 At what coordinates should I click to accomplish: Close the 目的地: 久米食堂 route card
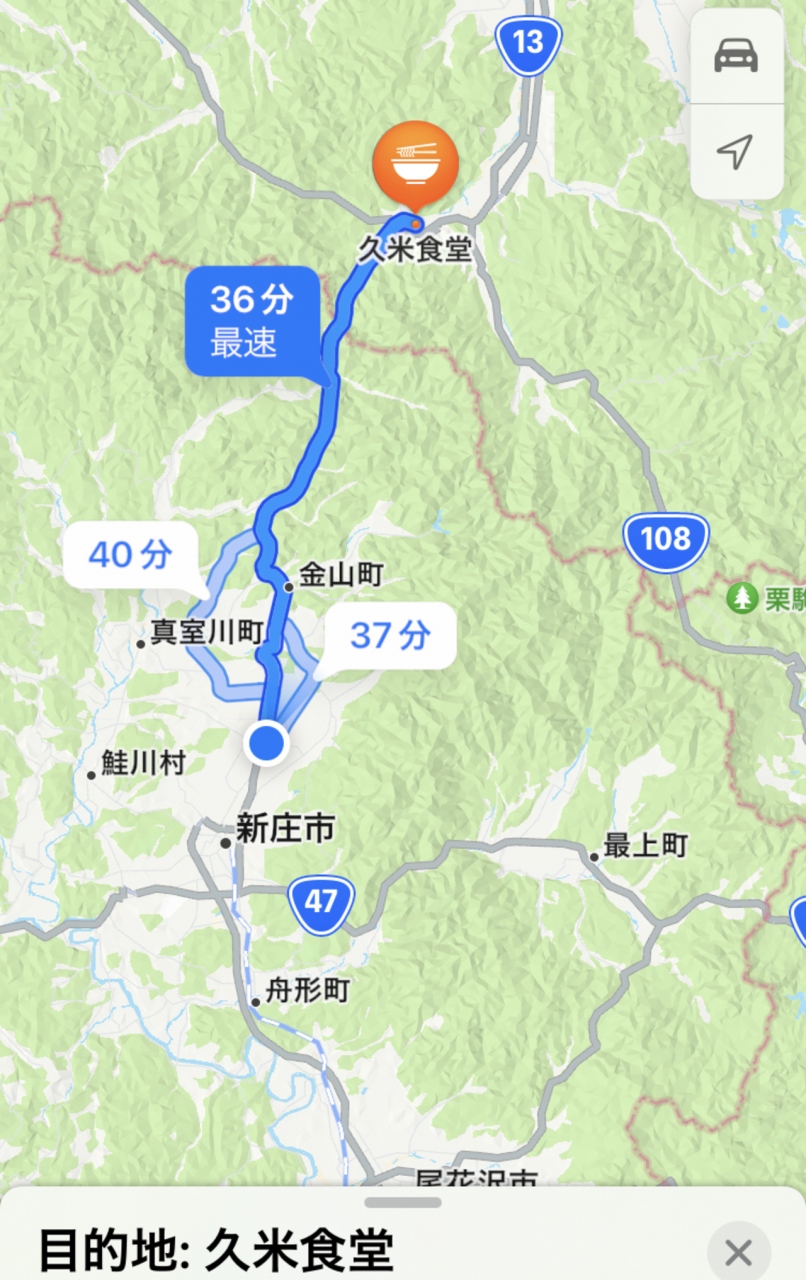(x=738, y=1251)
